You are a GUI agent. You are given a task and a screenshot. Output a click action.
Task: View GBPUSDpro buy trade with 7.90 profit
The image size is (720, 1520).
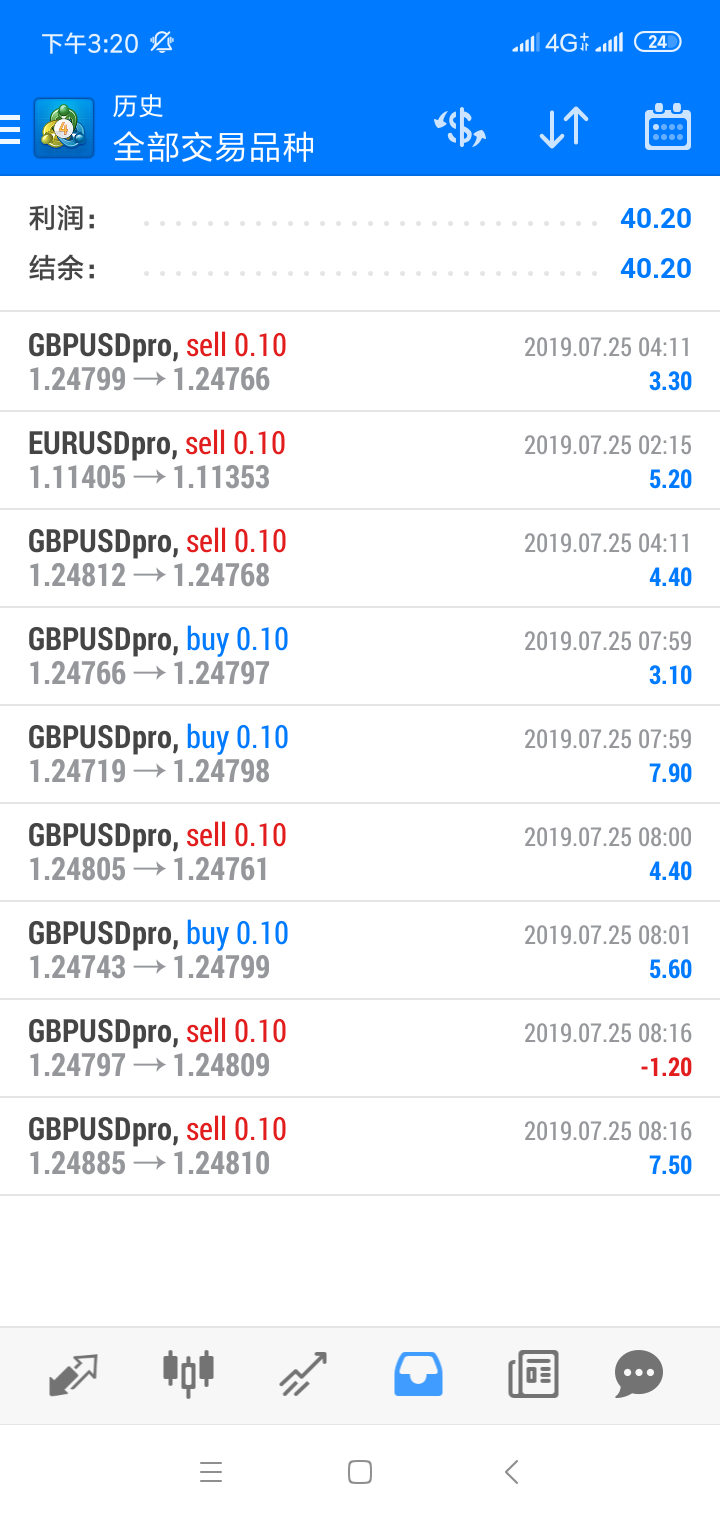(360, 754)
